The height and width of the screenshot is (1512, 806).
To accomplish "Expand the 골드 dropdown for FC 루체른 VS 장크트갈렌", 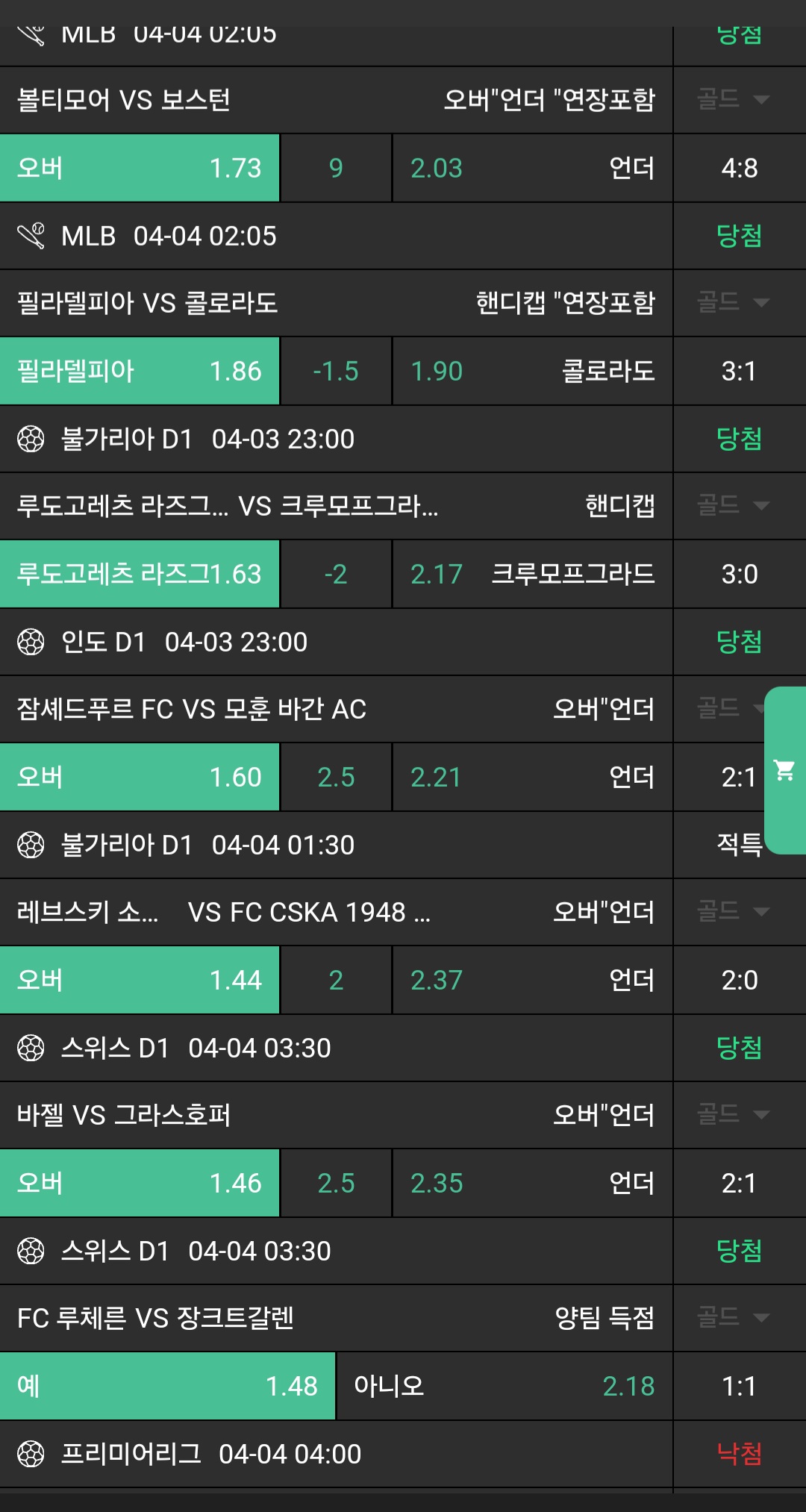I will click(x=733, y=1317).
